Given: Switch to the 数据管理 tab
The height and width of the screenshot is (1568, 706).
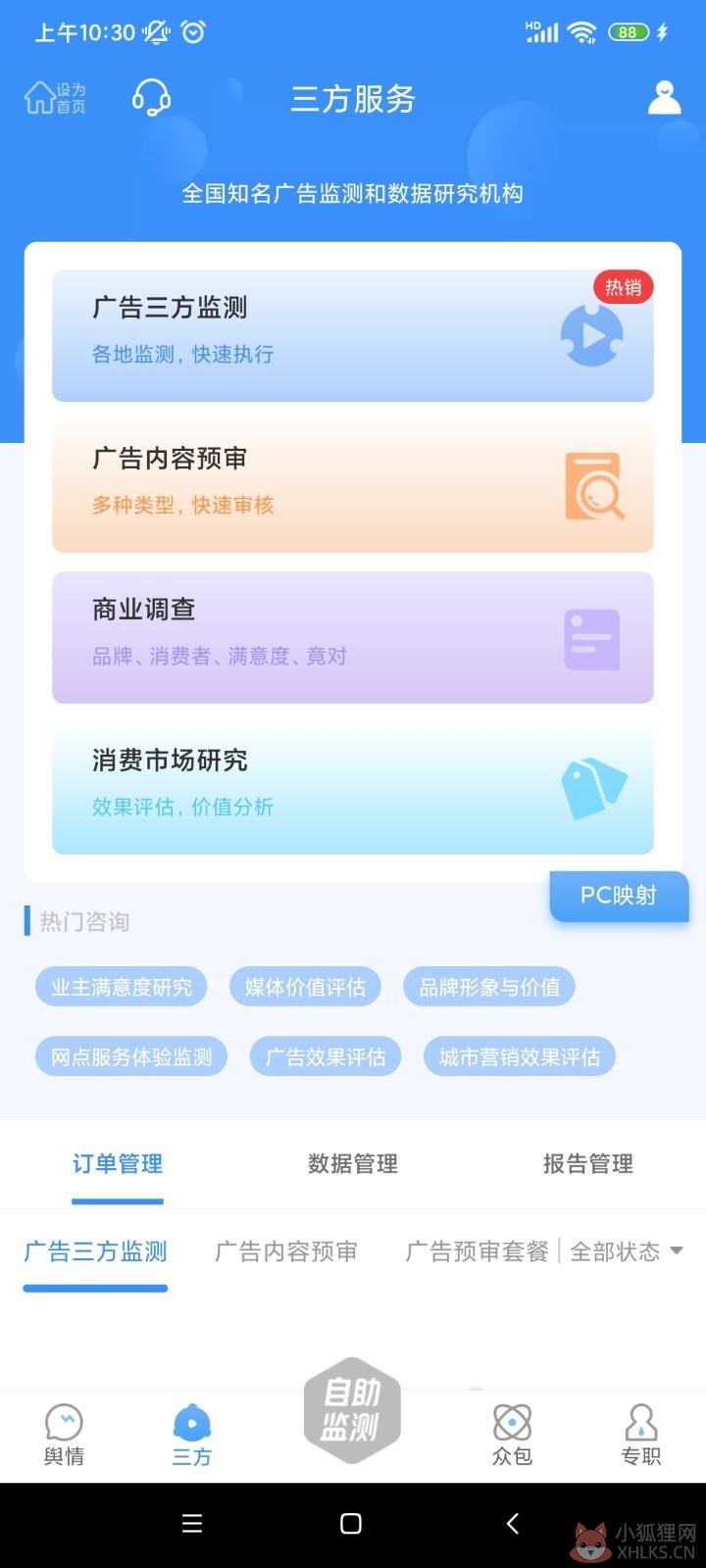Looking at the screenshot, I should click(353, 1164).
